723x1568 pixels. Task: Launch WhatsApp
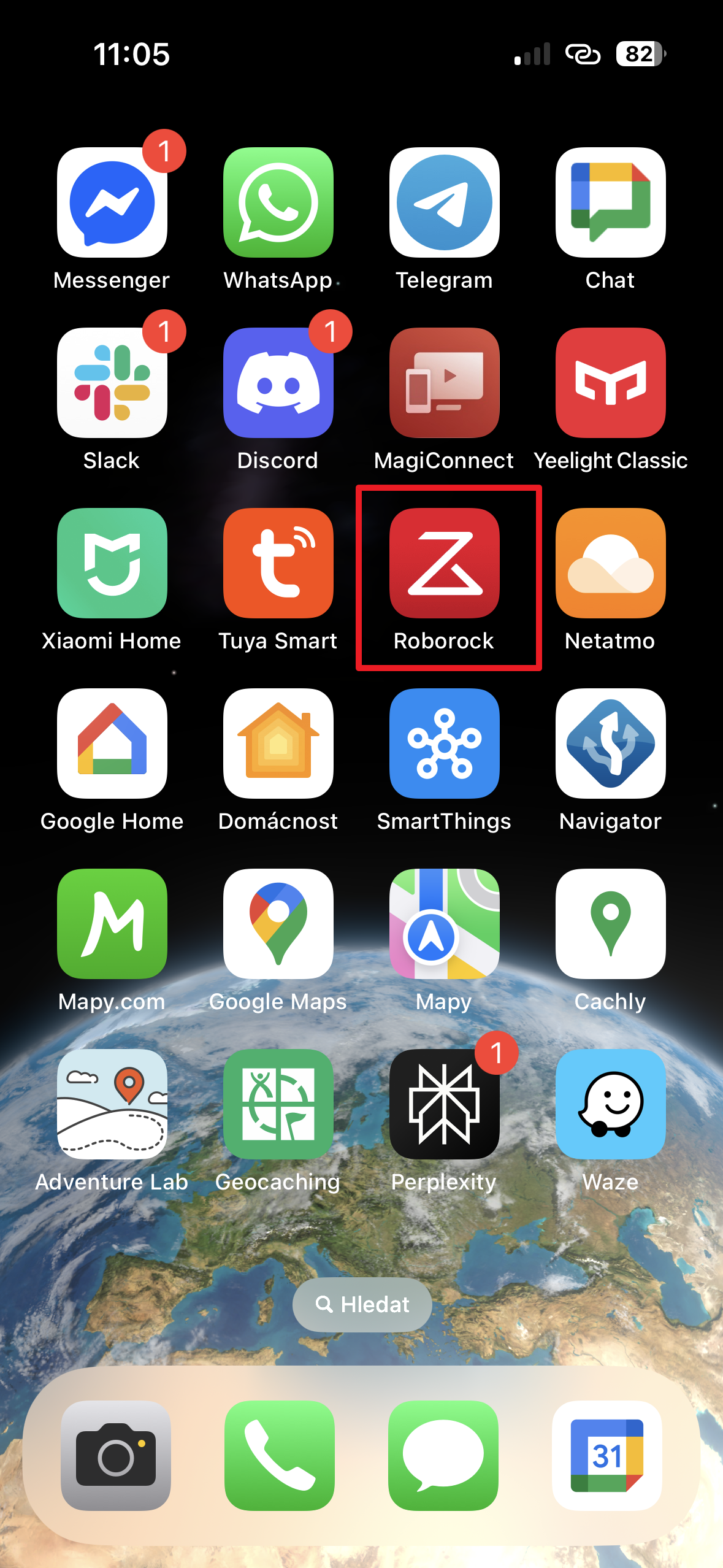point(278,202)
